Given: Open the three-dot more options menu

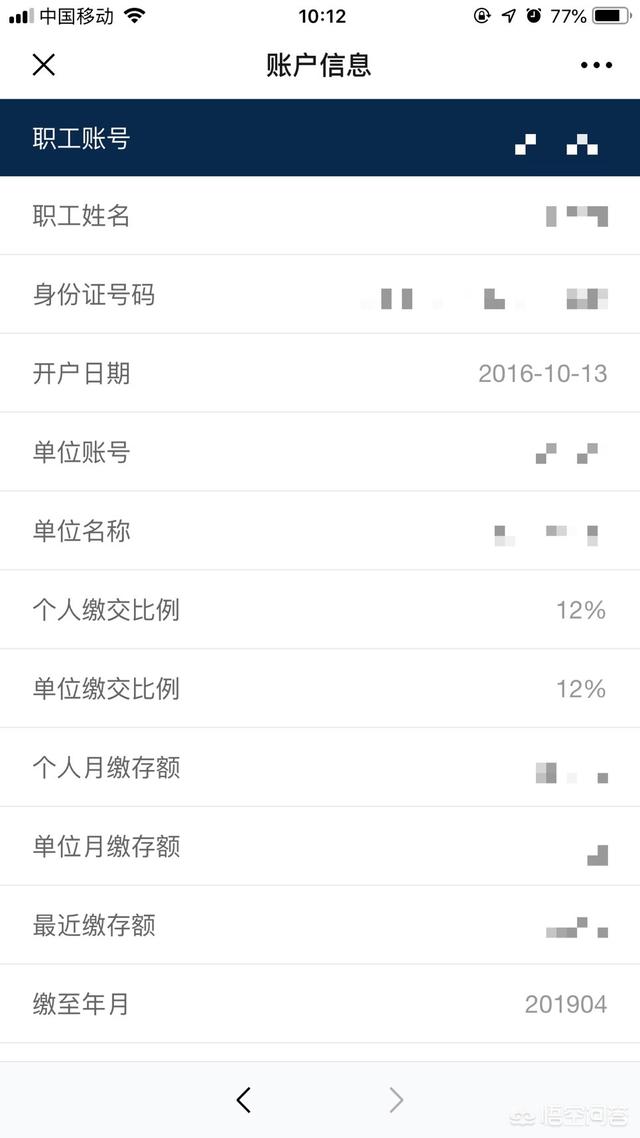Looking at the screenshot, I should pos(596,65).
